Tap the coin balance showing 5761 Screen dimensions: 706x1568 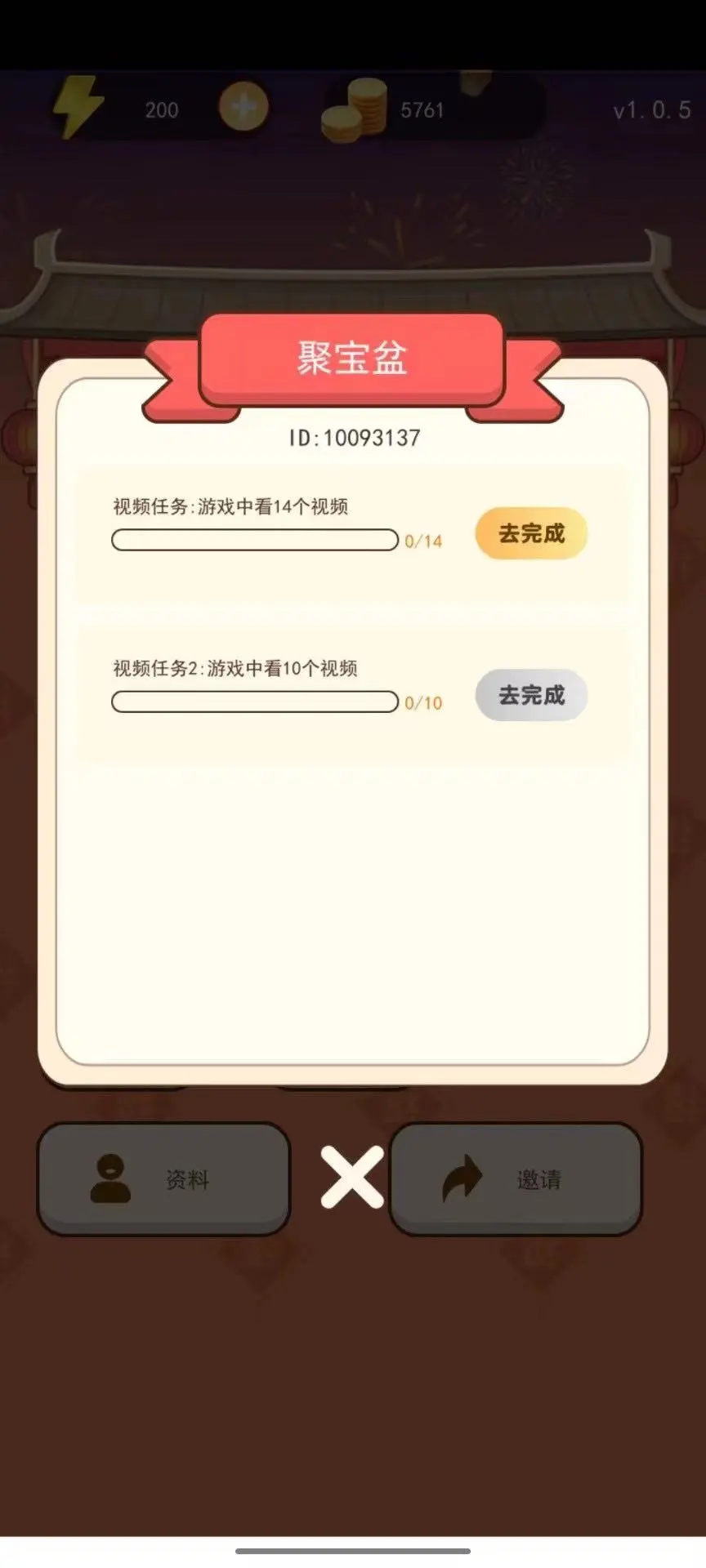[422, 111]
